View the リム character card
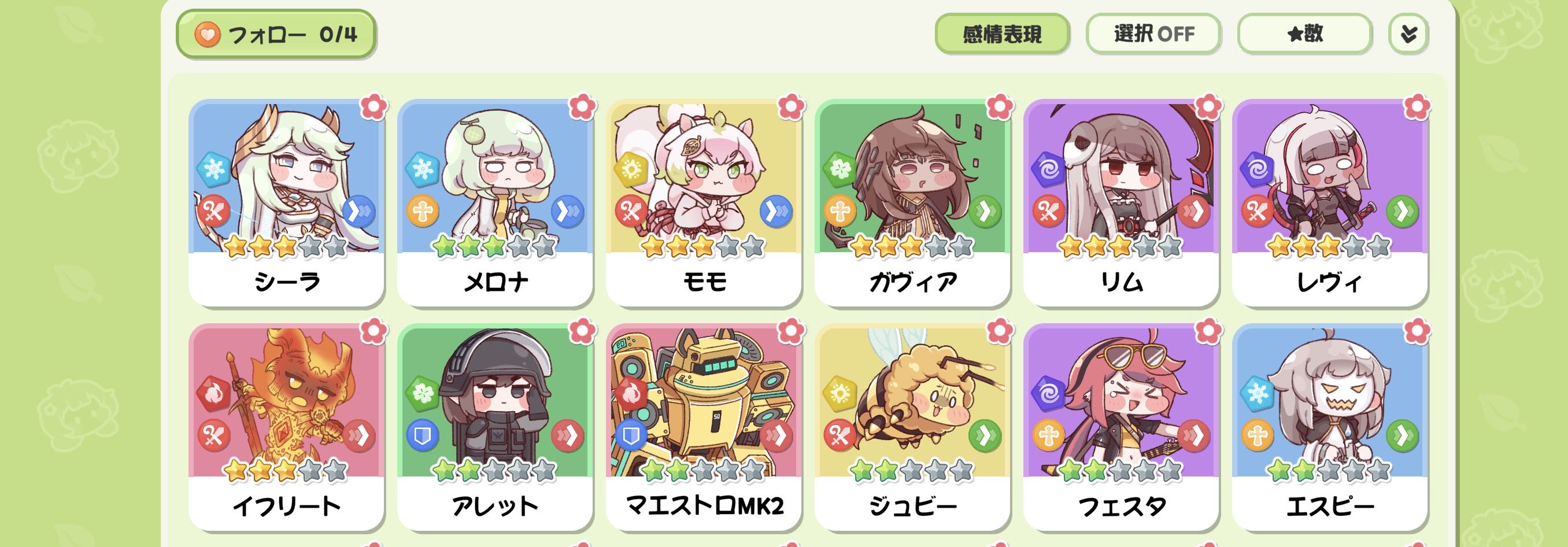This screenshot has height=547, width=1568. click(x=1122, y=202)
